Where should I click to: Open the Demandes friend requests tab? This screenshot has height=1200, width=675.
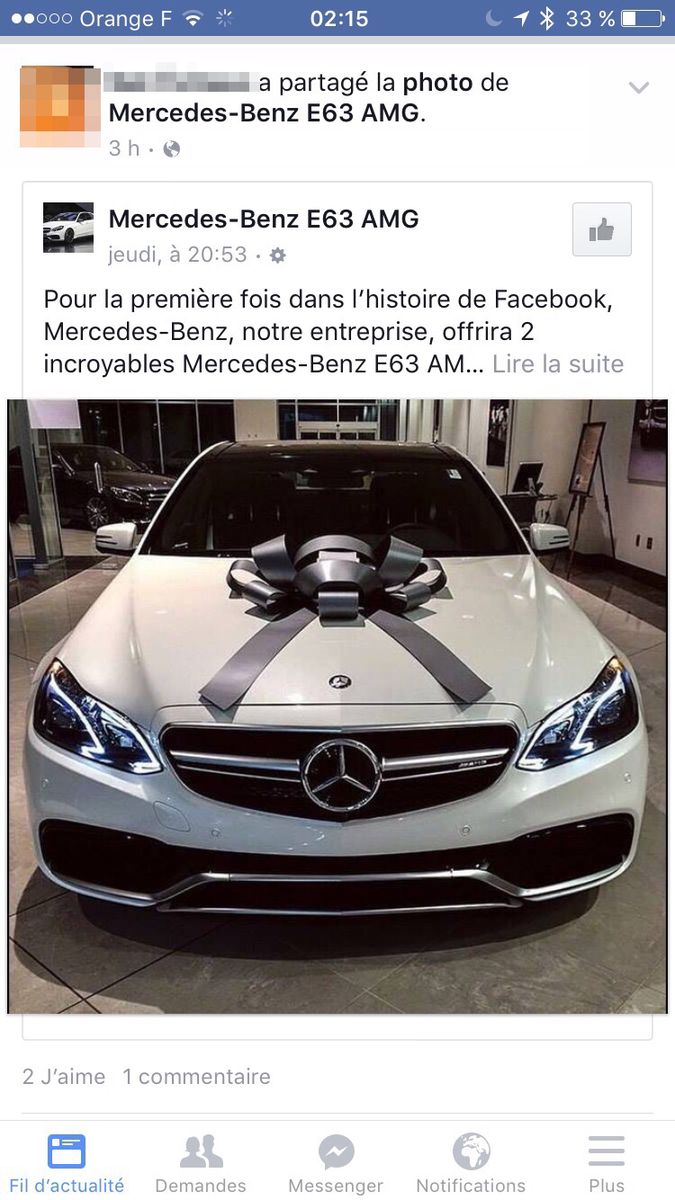pos(201,1163)
